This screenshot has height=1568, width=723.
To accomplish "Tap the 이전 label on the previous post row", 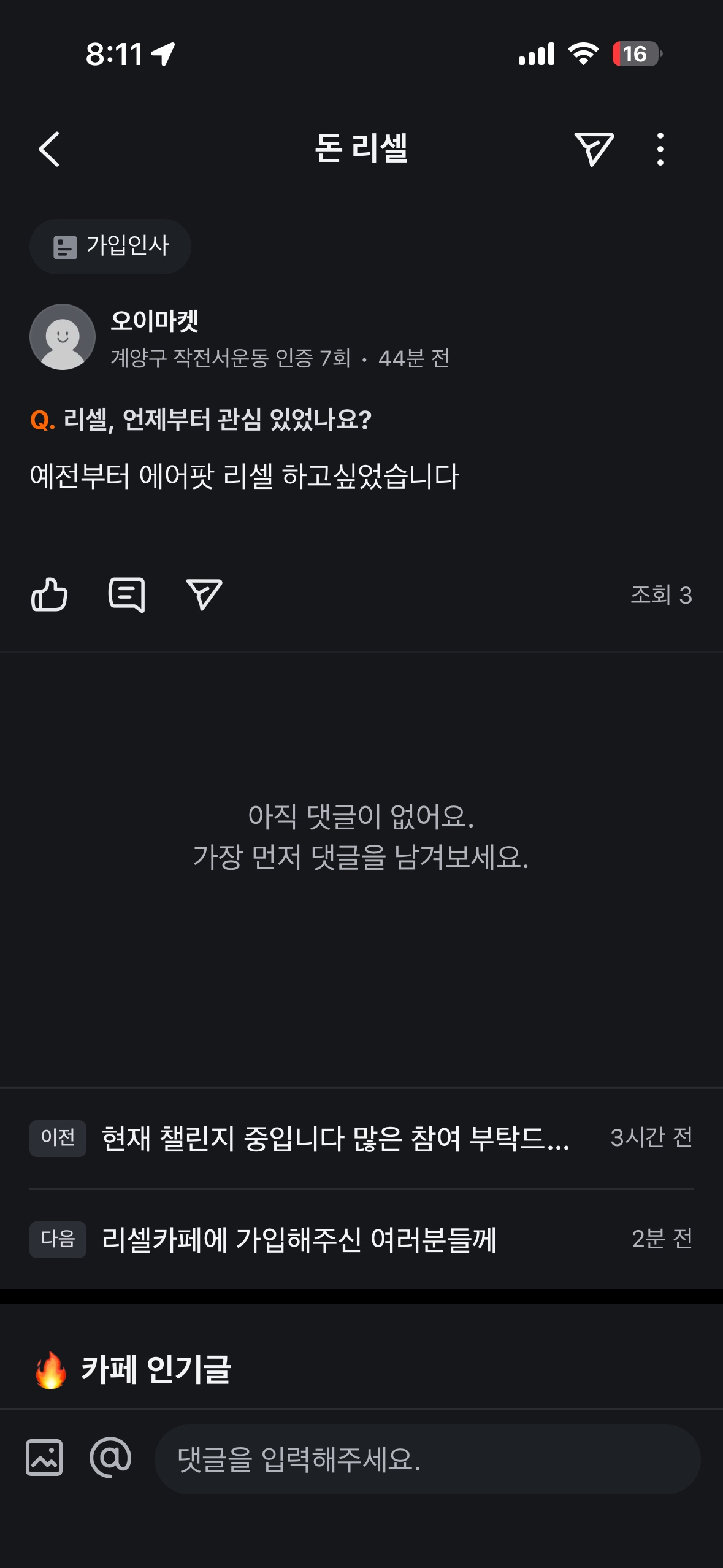I will pyautogui.click(x=58, y=1138).
